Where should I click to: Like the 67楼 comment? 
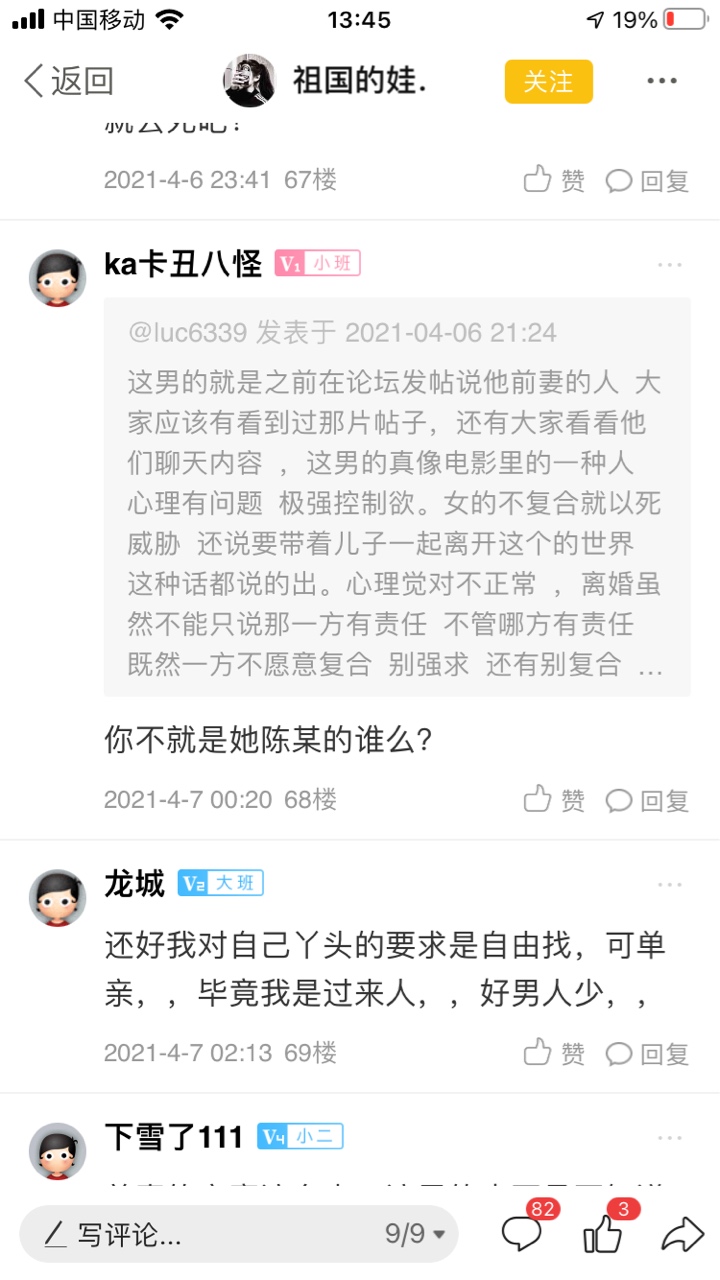pos(554,180)
